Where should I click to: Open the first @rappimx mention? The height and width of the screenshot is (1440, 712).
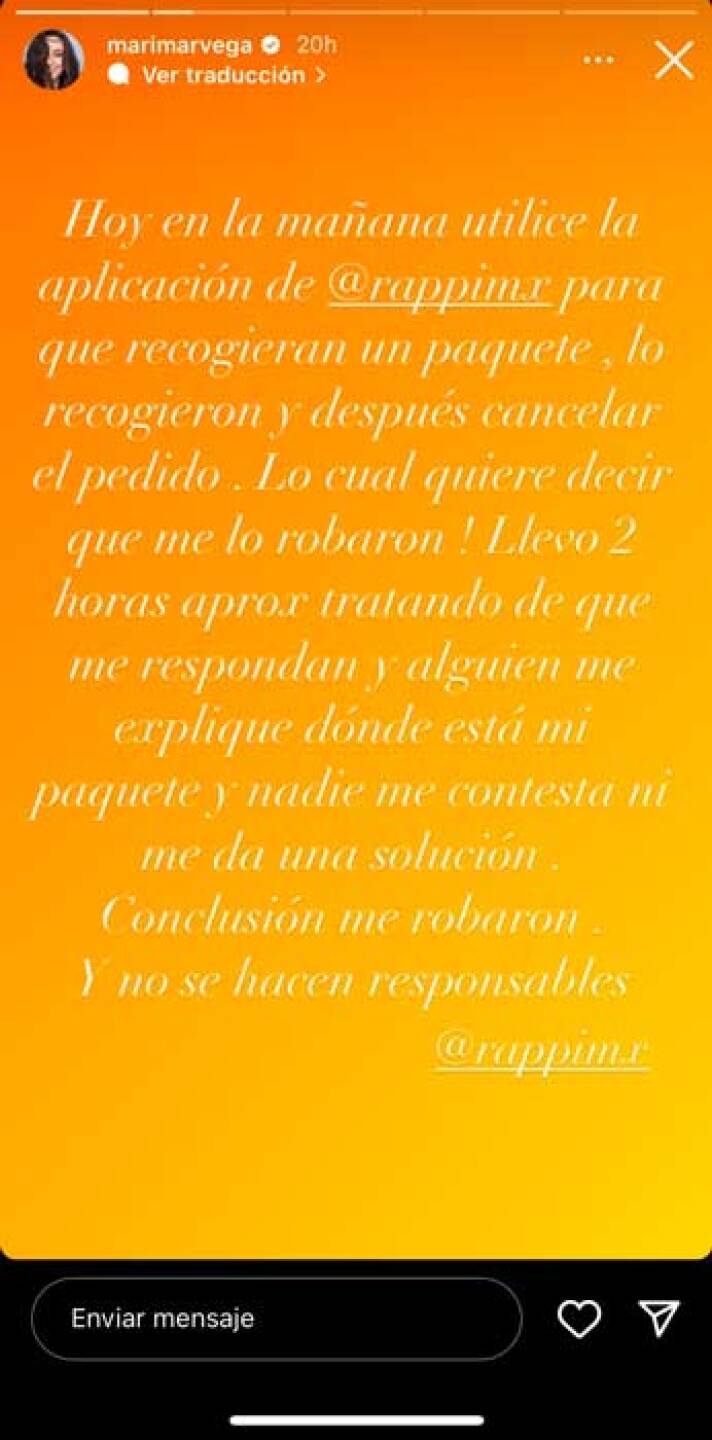click(440, 287)
